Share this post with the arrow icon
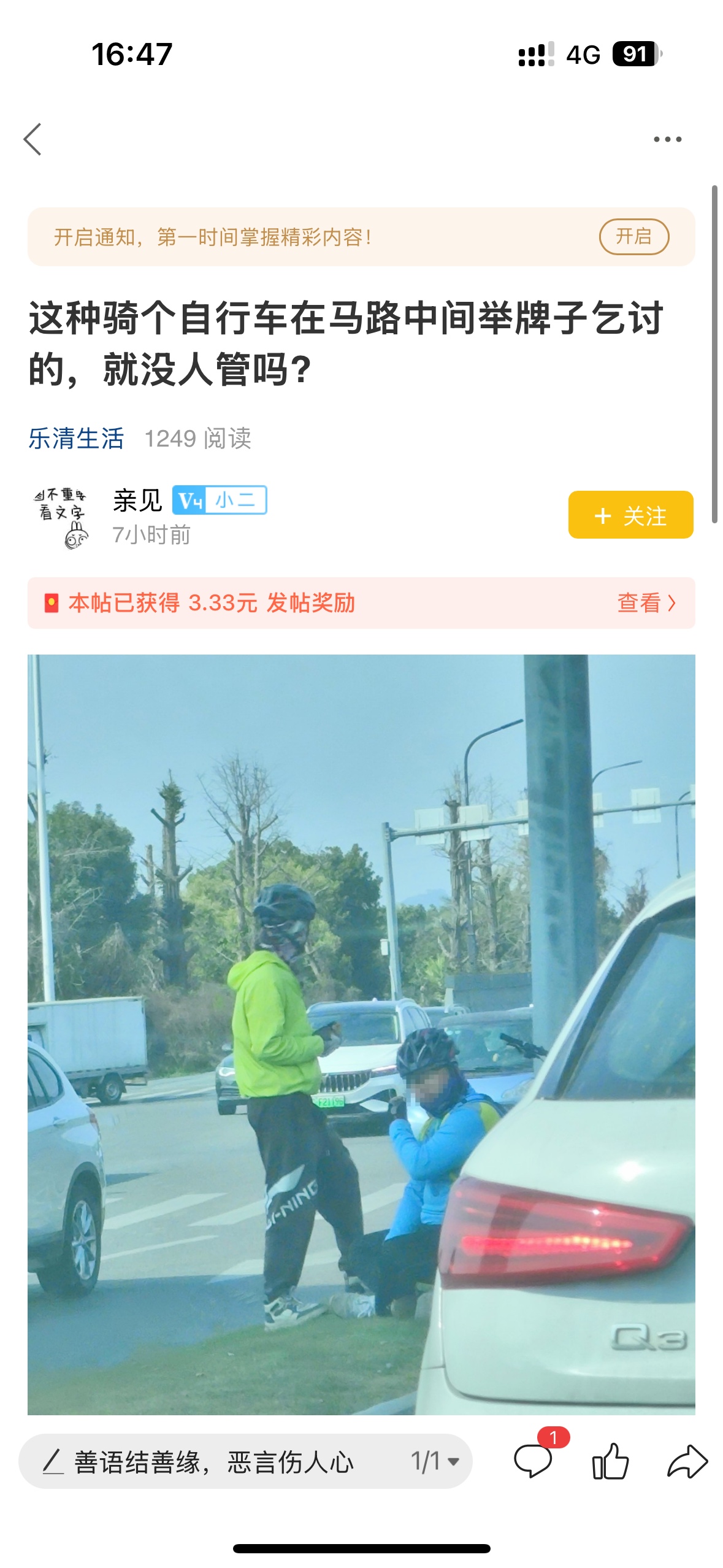 pyautogui.click(x=687, y=1461)
